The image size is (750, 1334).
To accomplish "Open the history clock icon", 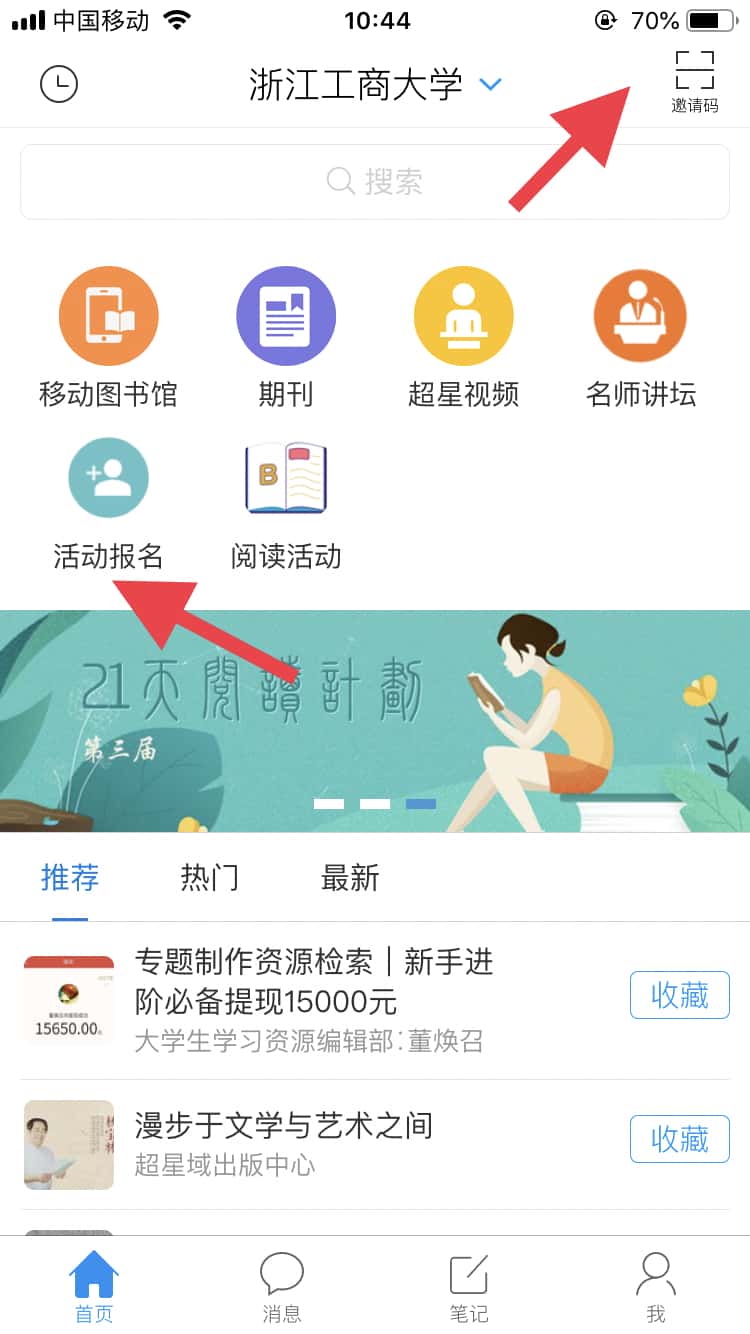I will 59,84.
